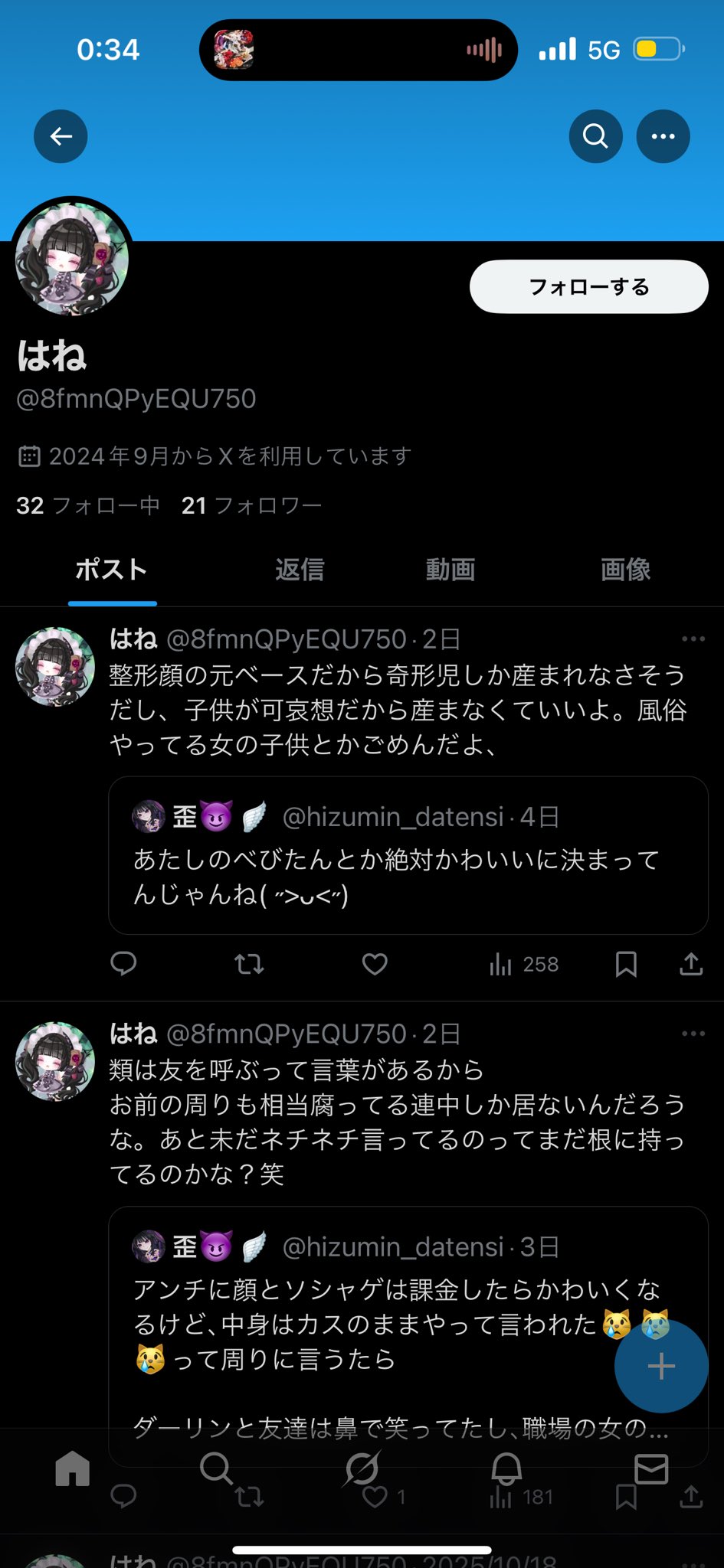
Task: Select the ポスト tab
Action: pyautogui.click(x=112, y=570)
